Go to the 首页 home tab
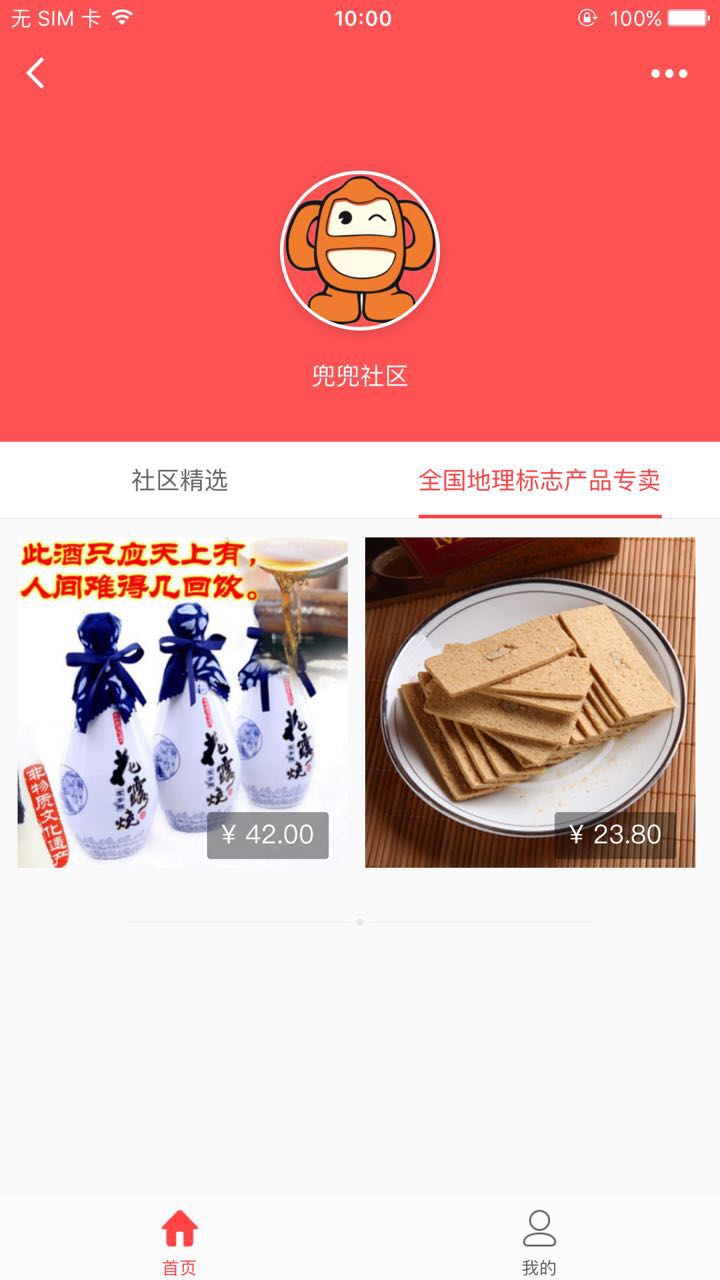The image size is (720, 1280). point(180,1241)
